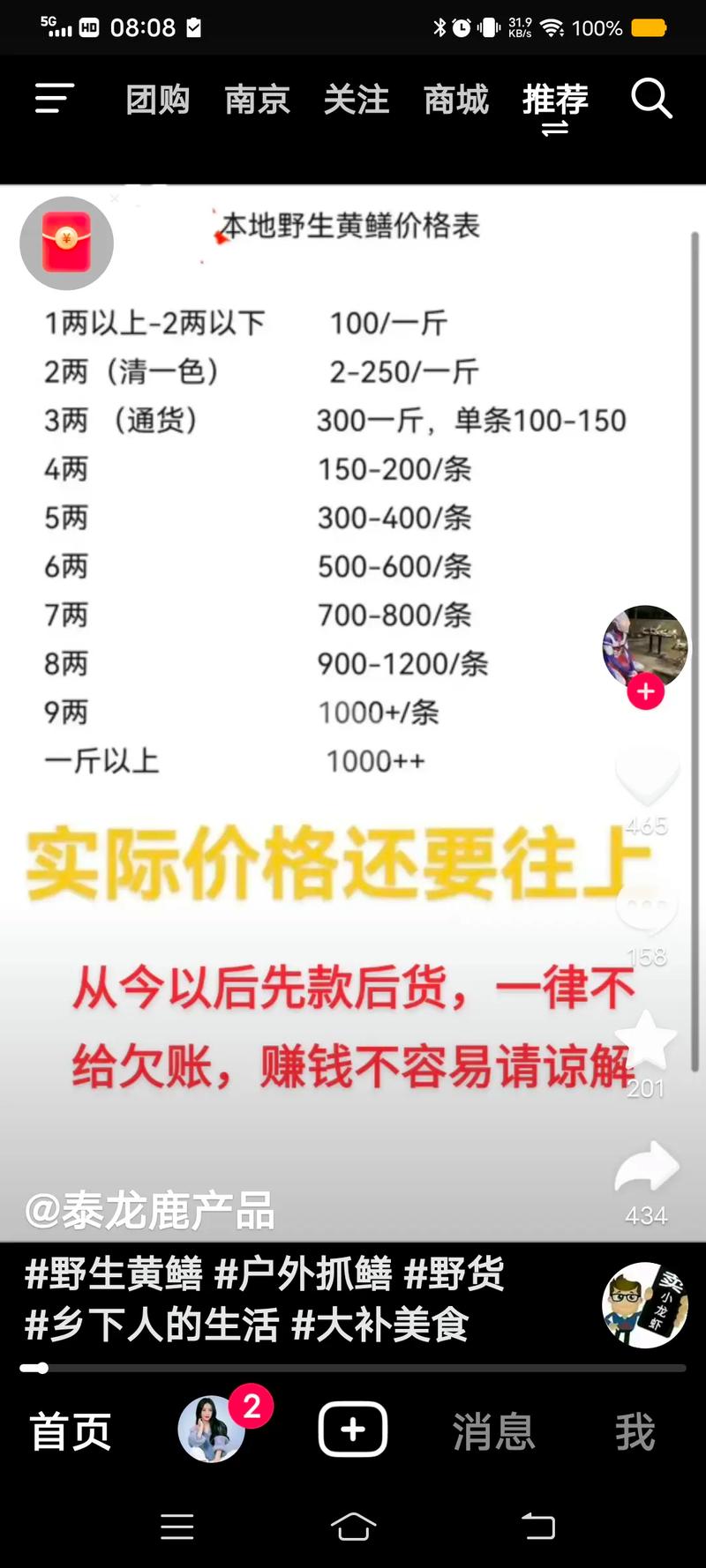Follow the creator with the plus badge
Viewport: 706px width, 1568px height.
pyautogui.click(x=645, y=691)
